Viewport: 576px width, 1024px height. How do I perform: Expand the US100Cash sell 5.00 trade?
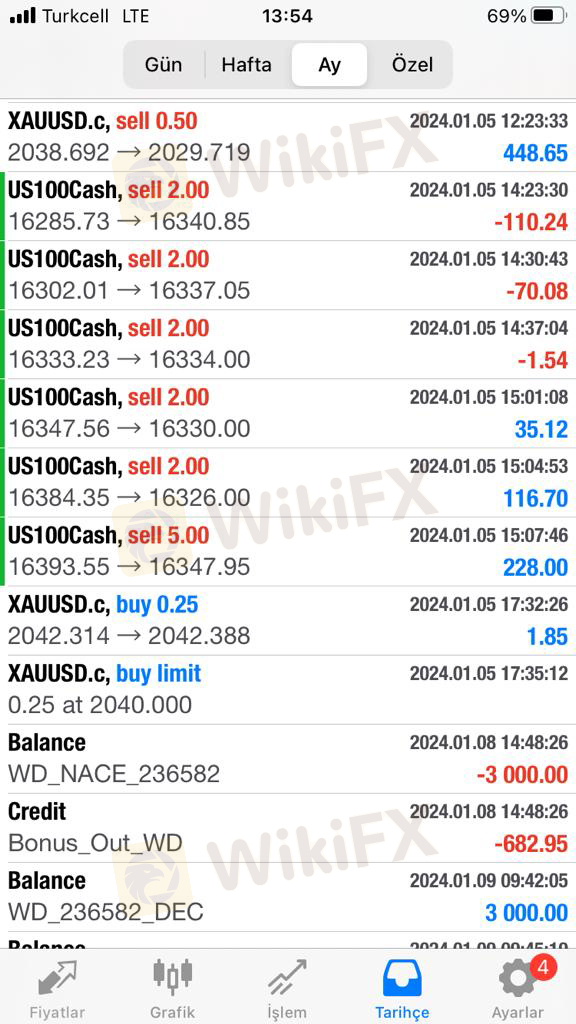[x=288, y=552]
